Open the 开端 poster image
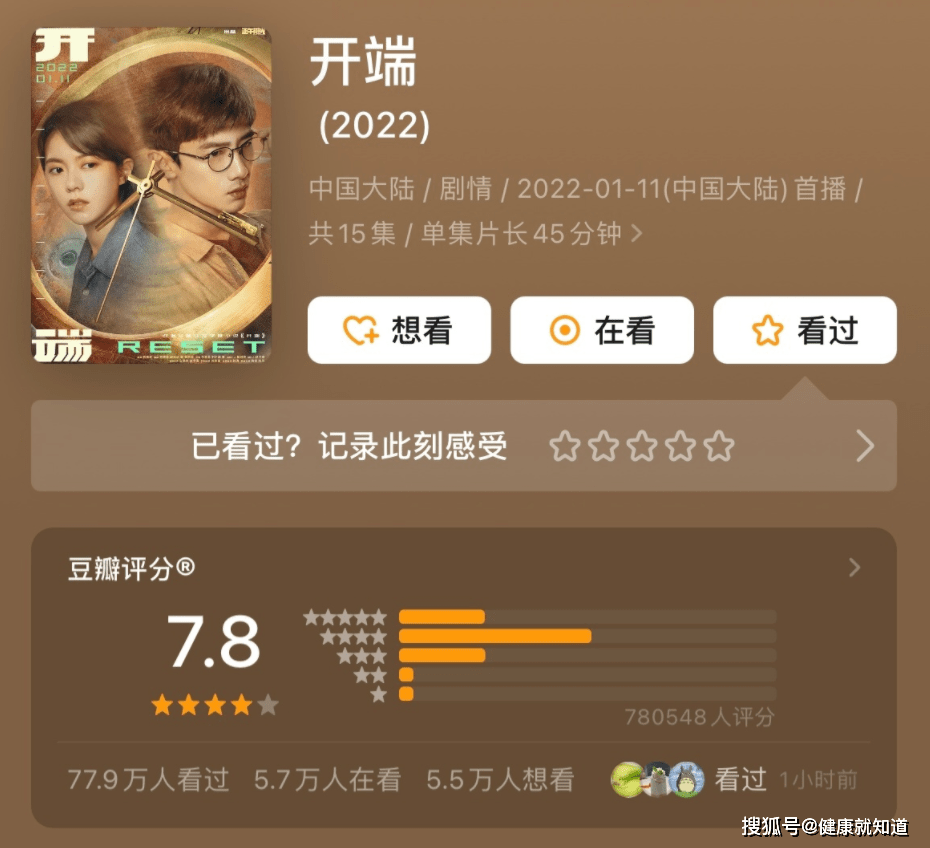This screenshot has height=848, width=930. (x=151, y=195)
